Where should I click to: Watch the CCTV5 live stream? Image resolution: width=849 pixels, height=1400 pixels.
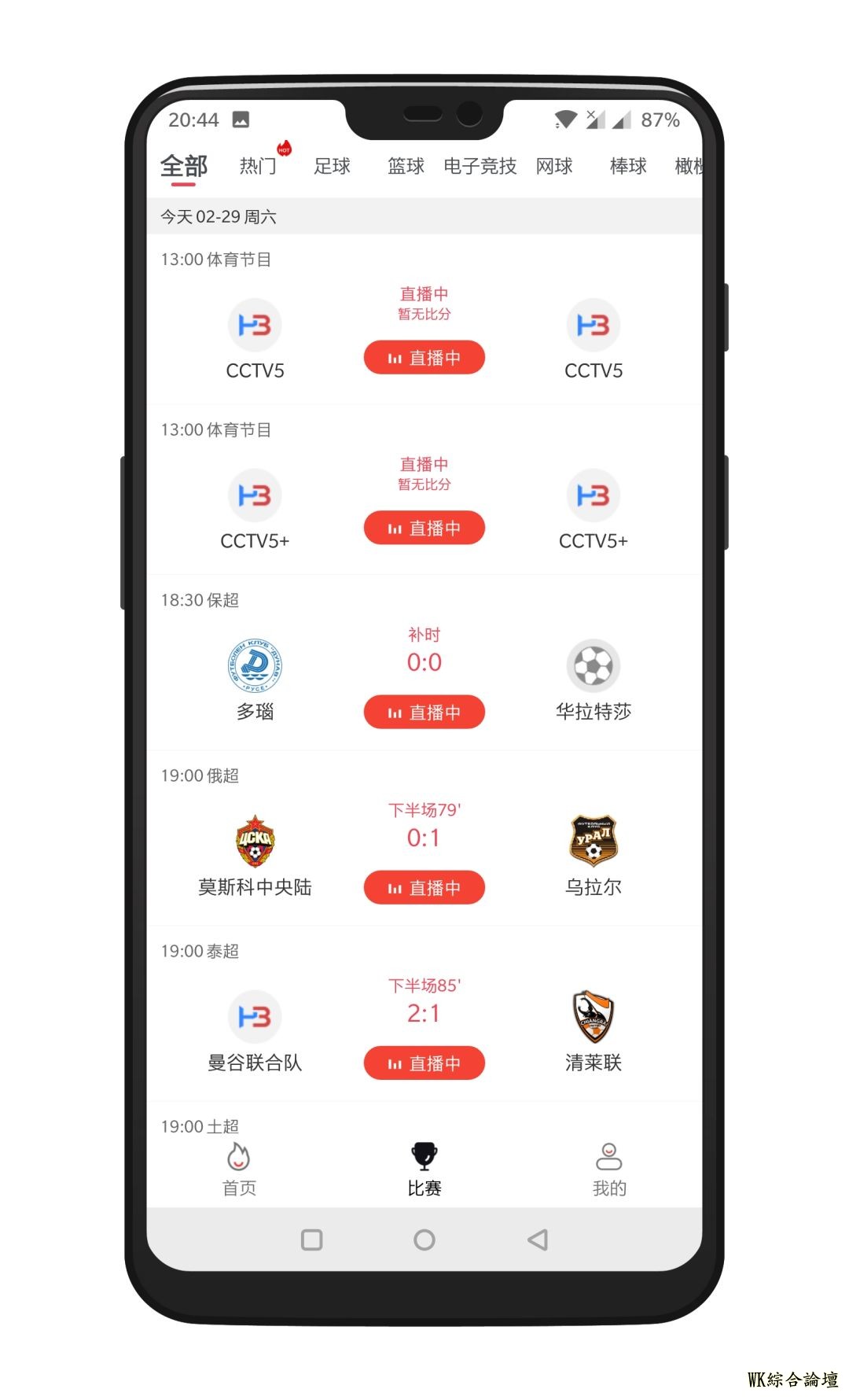424,358
